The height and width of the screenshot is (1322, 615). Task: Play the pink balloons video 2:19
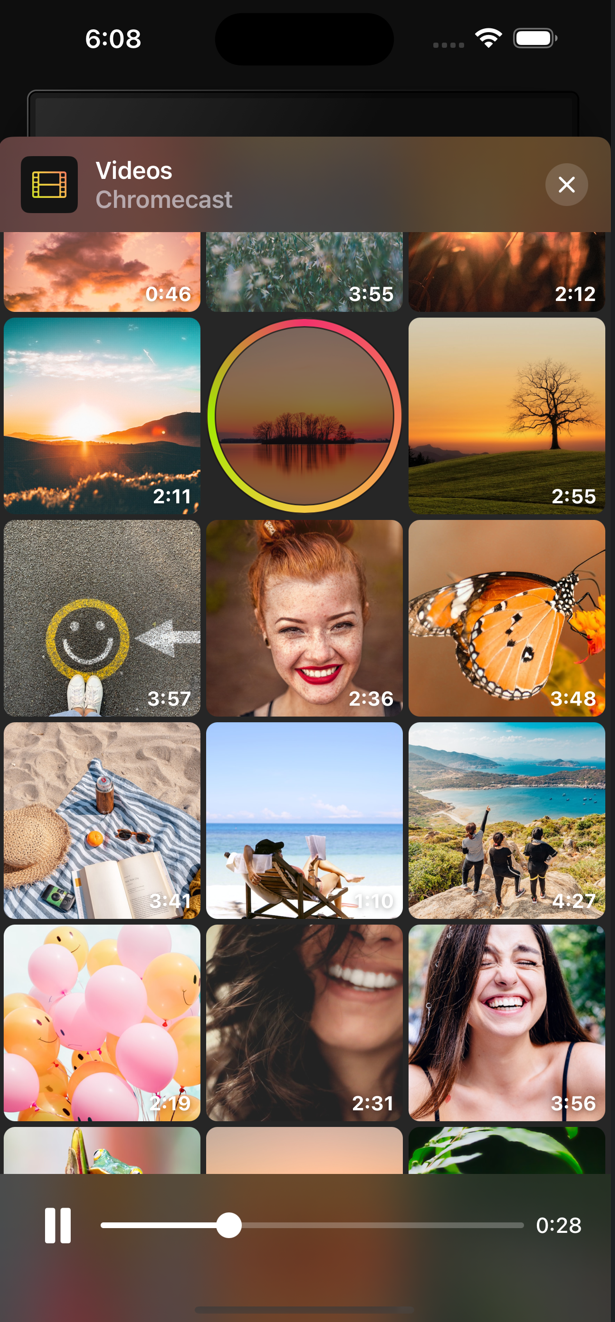[x=102, y=1022]
